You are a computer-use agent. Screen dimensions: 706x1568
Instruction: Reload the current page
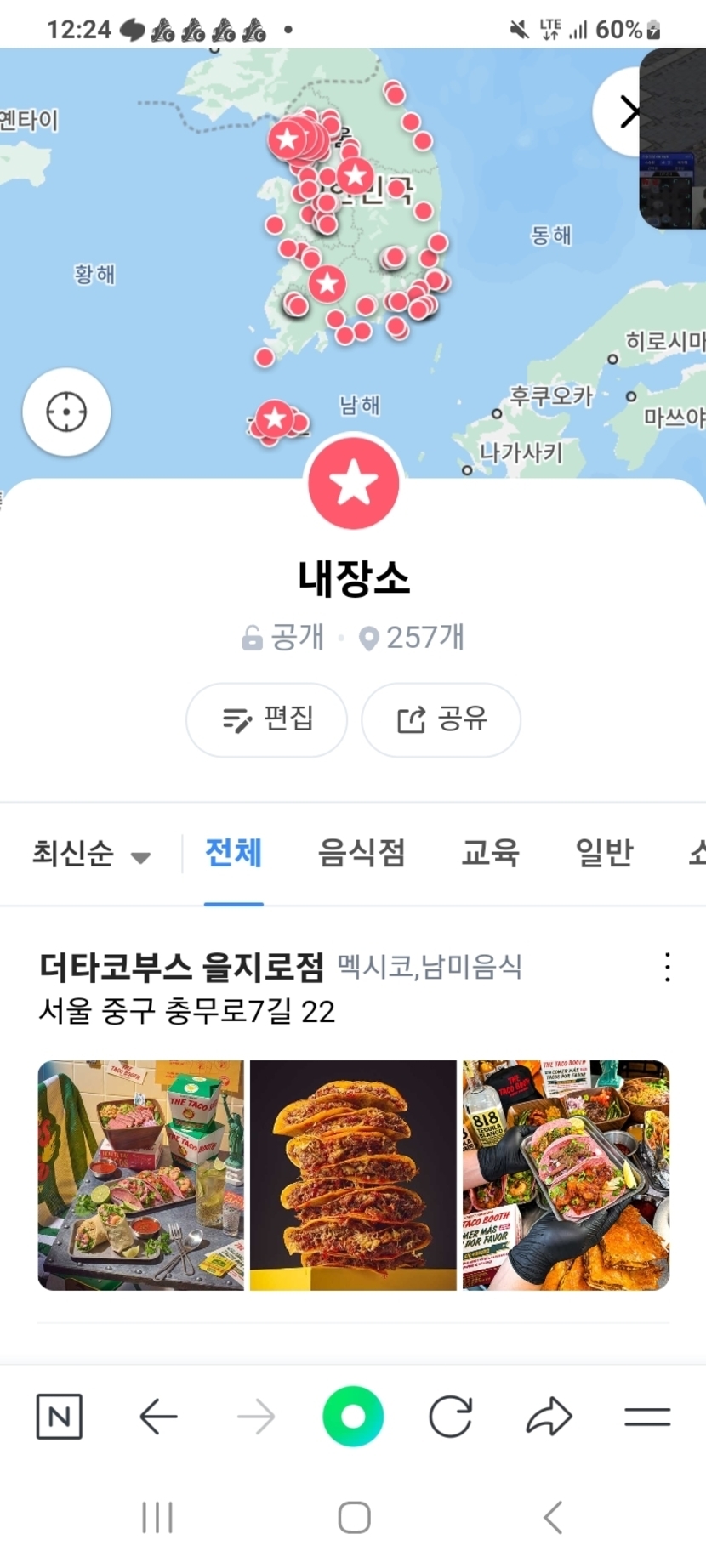450,1417
